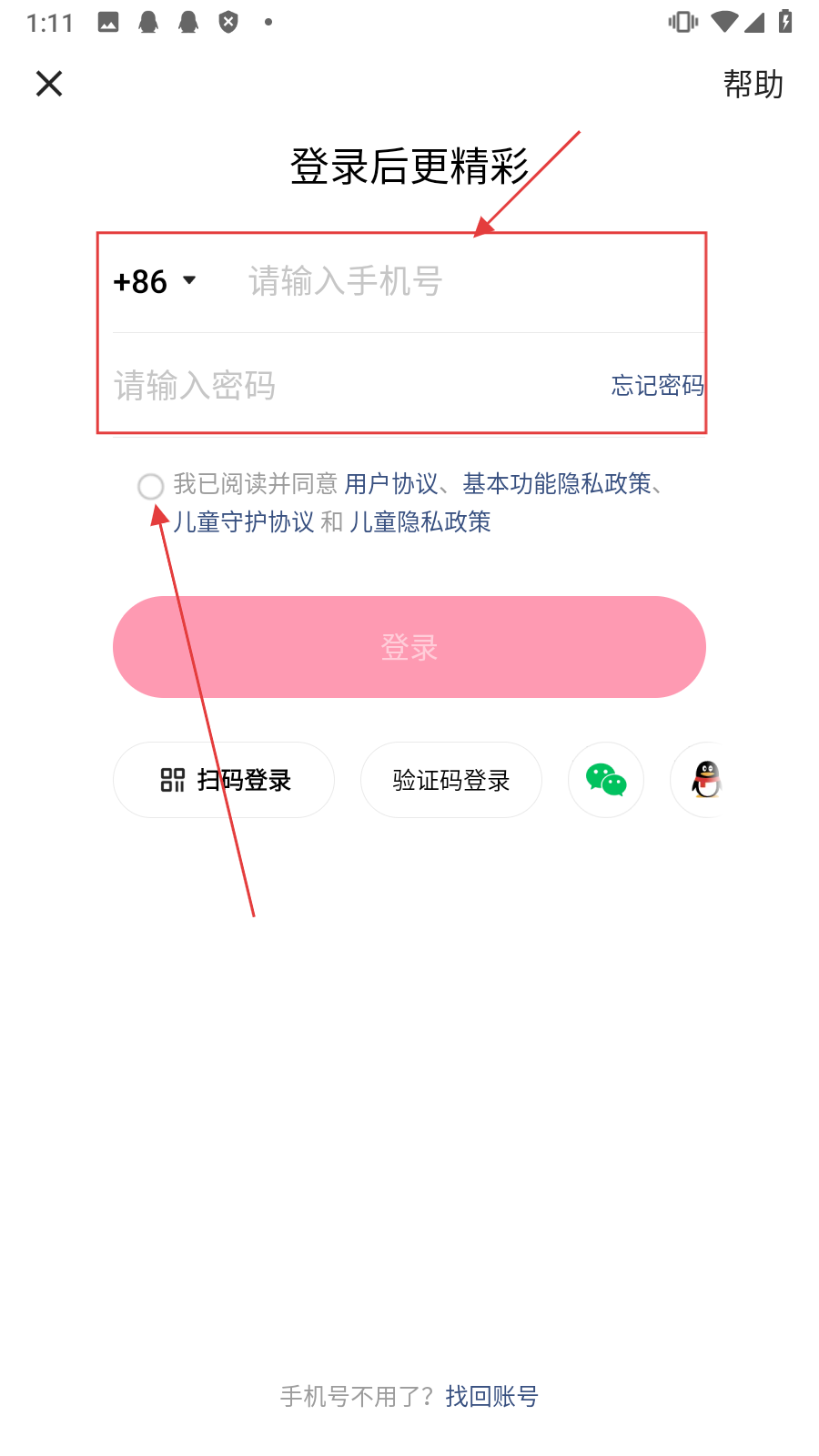Log in with QQ
Screen dimensions: 819x1456
[x=705, y=780]
